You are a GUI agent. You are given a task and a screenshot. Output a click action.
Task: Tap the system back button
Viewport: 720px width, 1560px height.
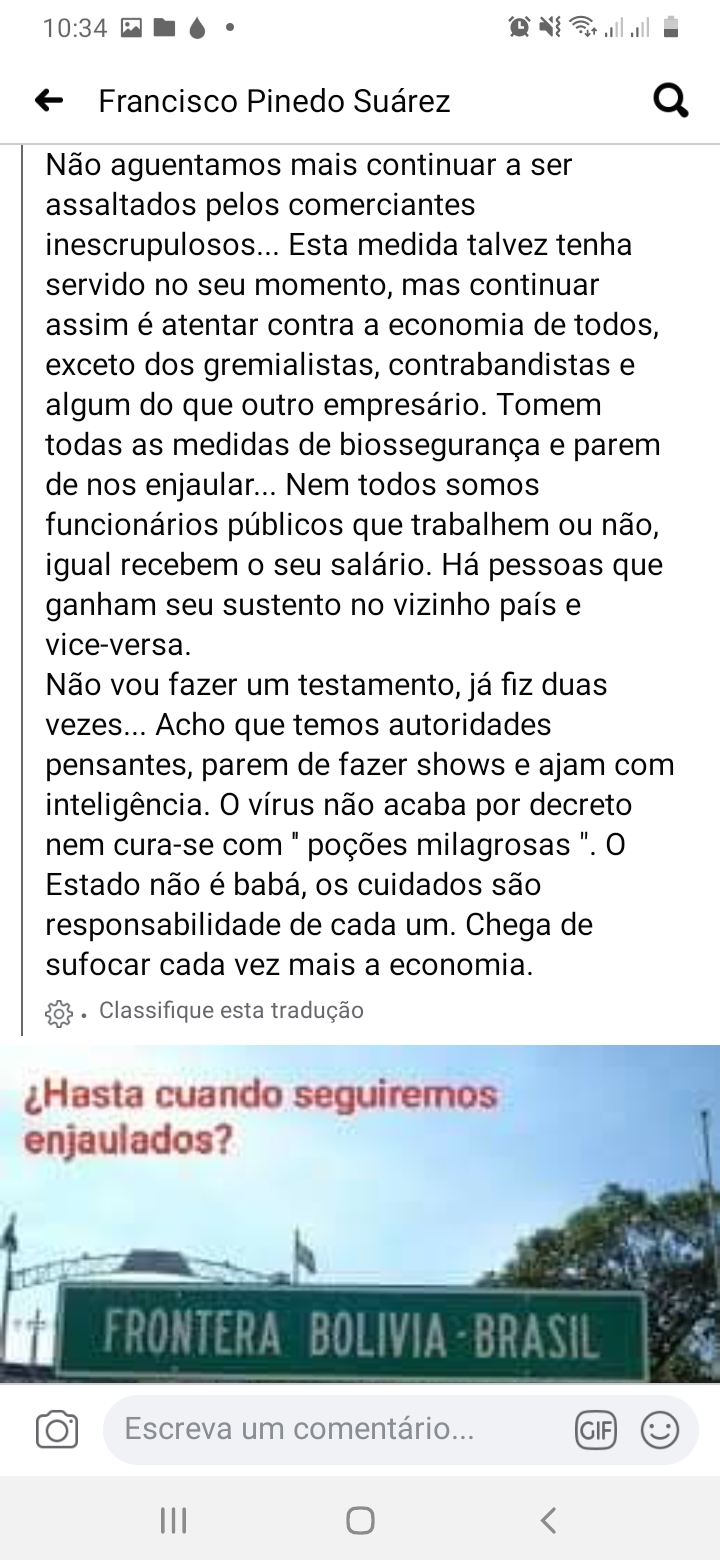(547, 1521)
